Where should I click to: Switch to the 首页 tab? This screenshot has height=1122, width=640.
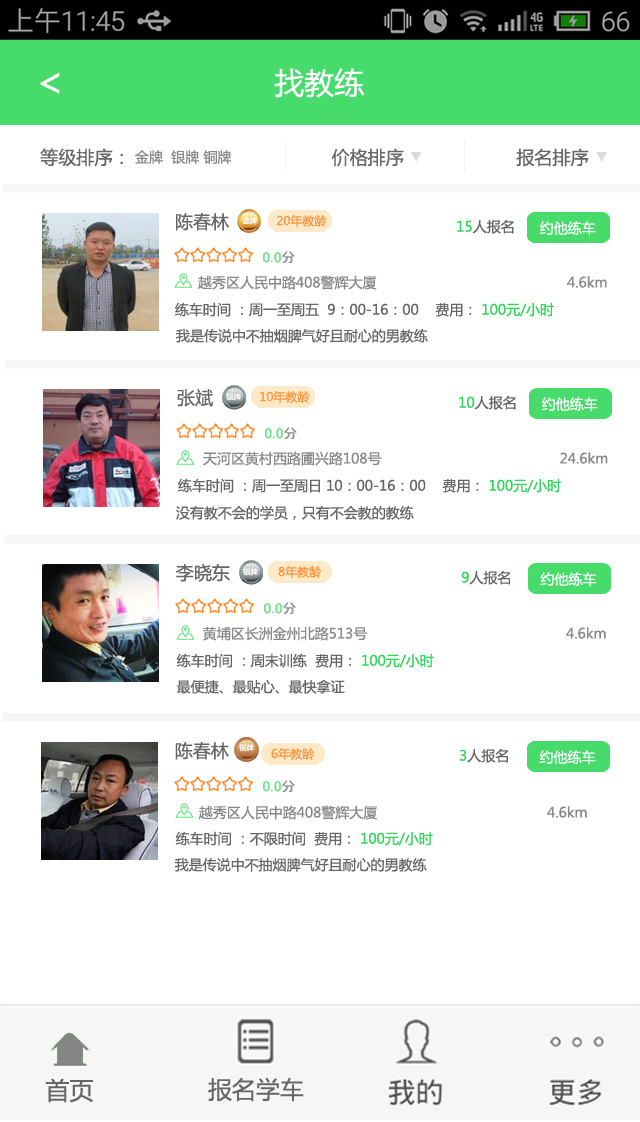point(70,1066)
